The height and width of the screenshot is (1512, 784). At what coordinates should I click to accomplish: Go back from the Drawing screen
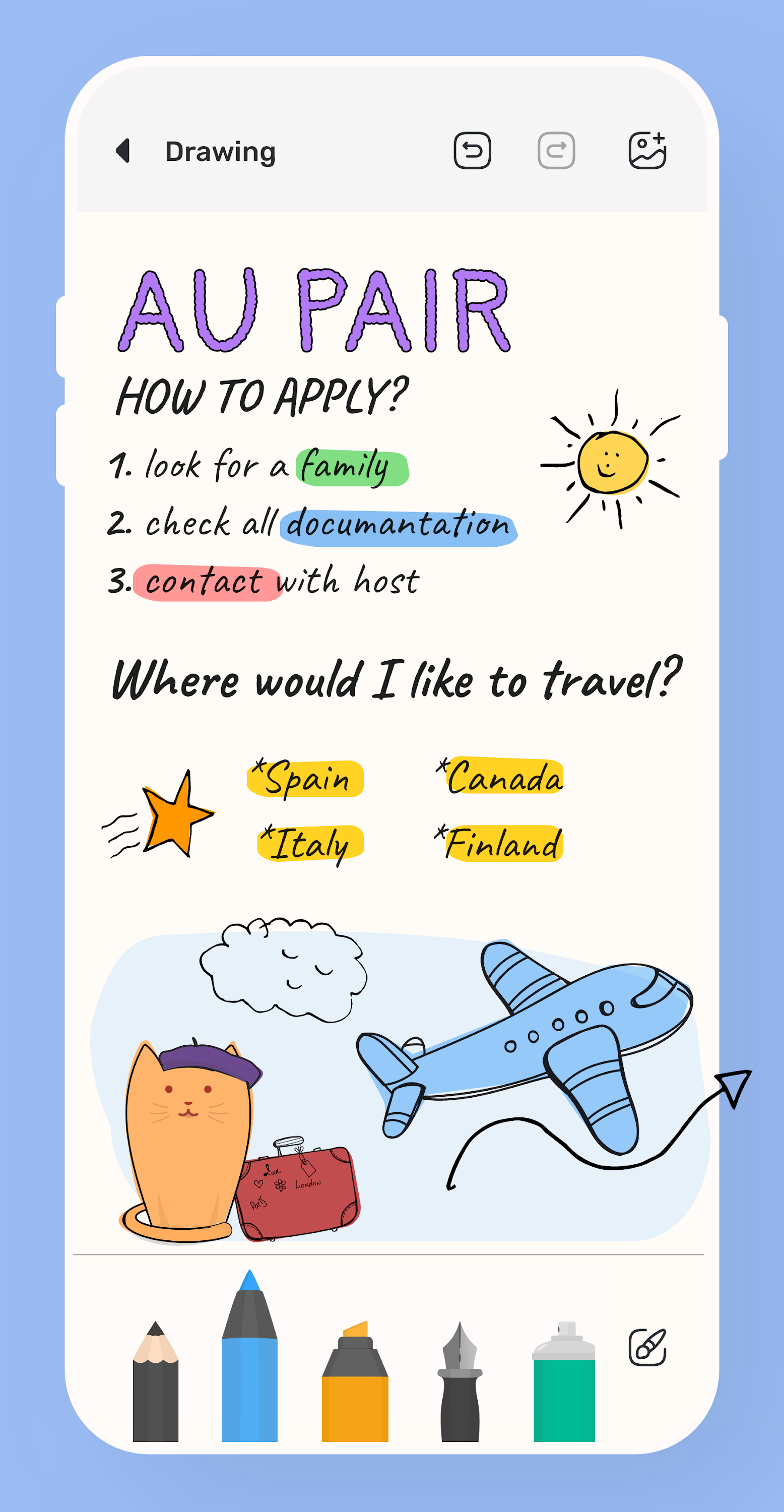click(x=123, y=151)
